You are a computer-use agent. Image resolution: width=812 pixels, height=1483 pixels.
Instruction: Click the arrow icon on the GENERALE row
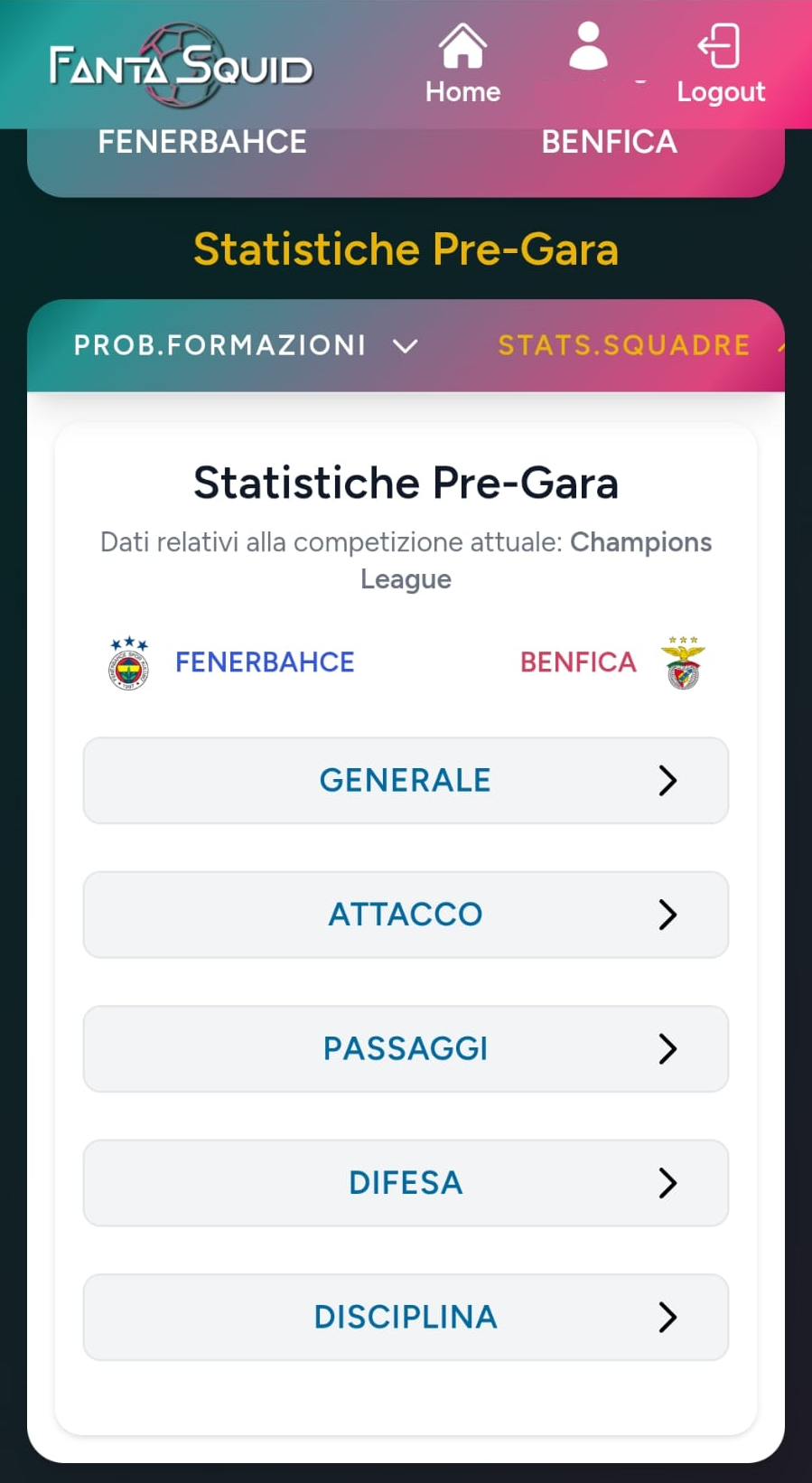pos(668,781)
